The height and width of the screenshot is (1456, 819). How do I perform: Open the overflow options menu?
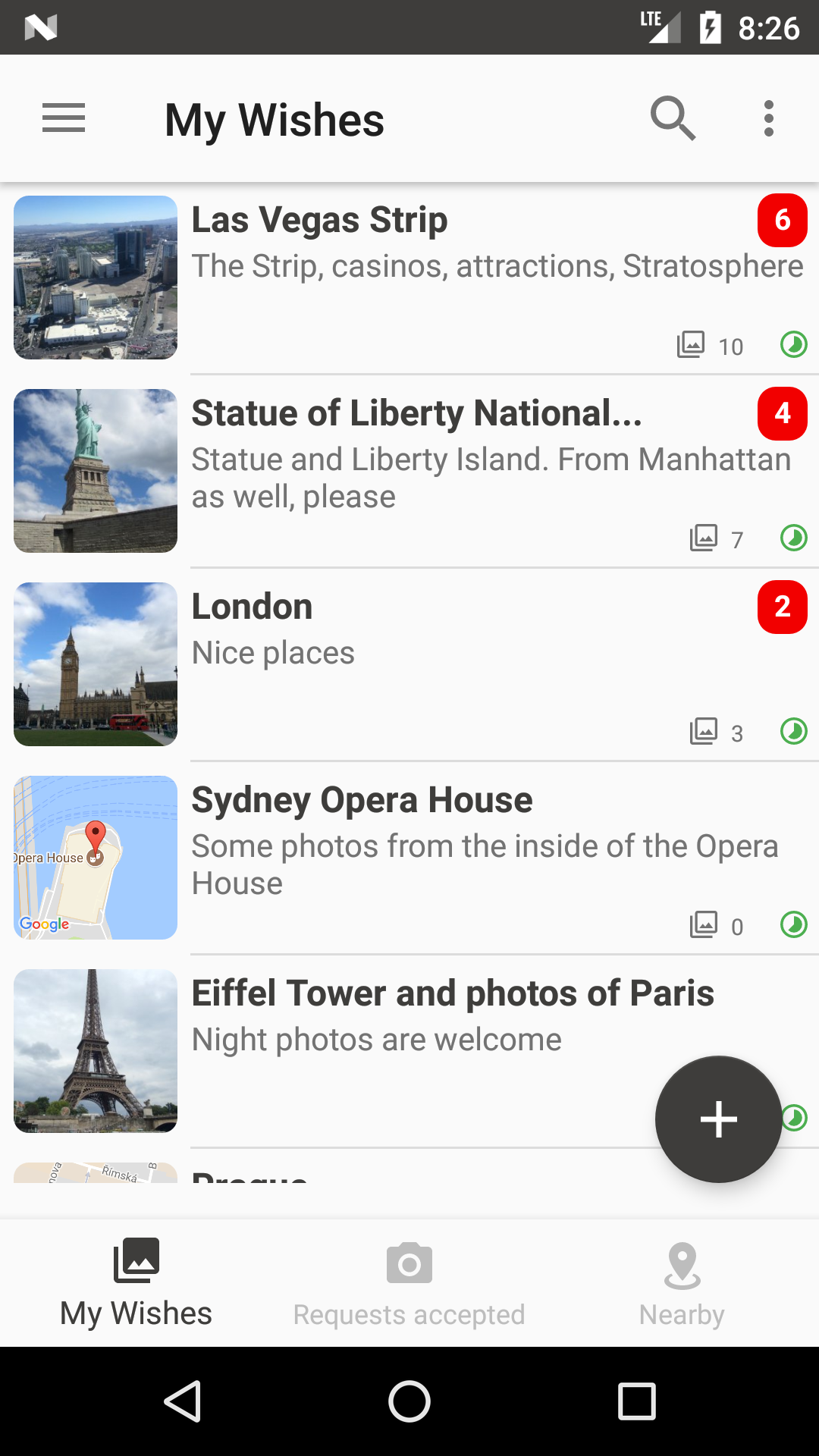click(768, 118)
